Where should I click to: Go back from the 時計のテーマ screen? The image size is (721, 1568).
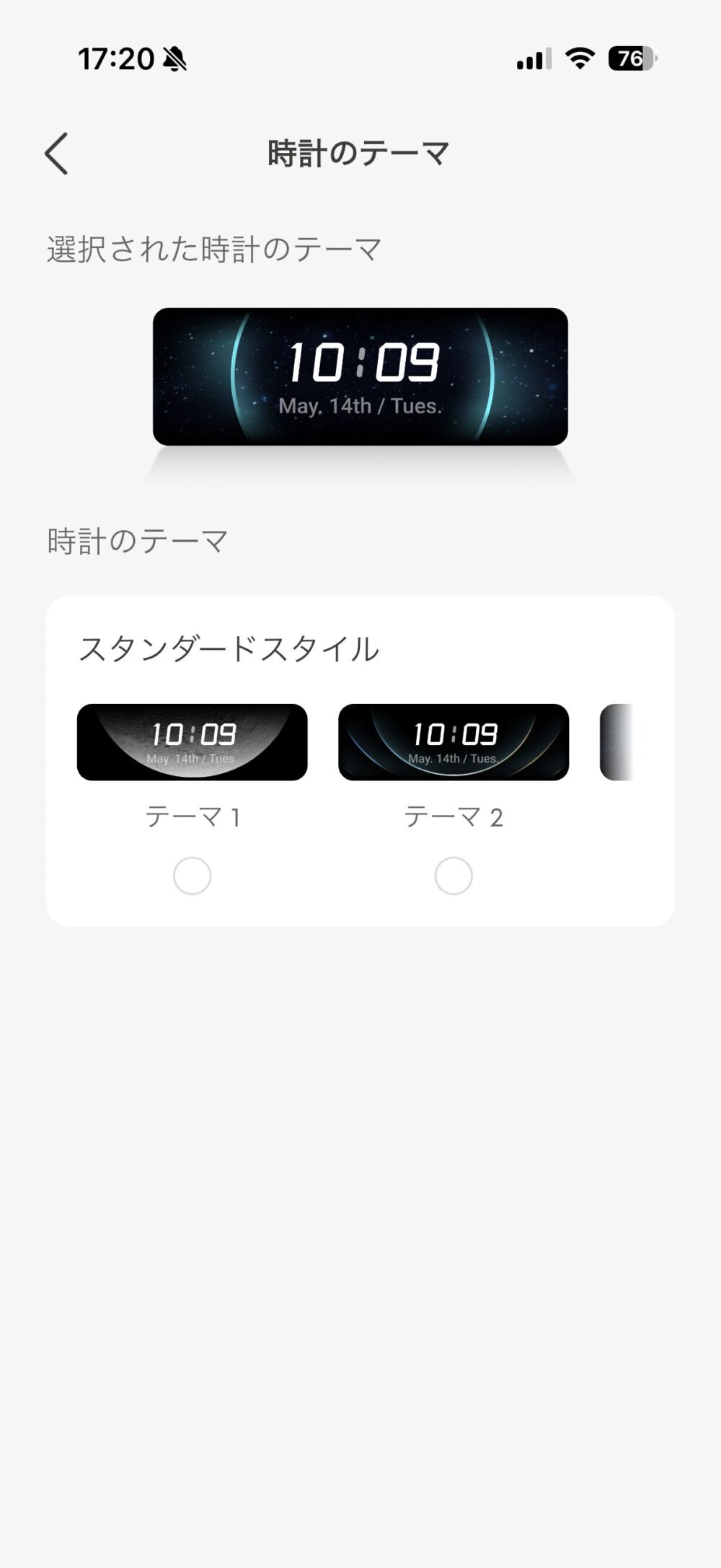point(56,154)
